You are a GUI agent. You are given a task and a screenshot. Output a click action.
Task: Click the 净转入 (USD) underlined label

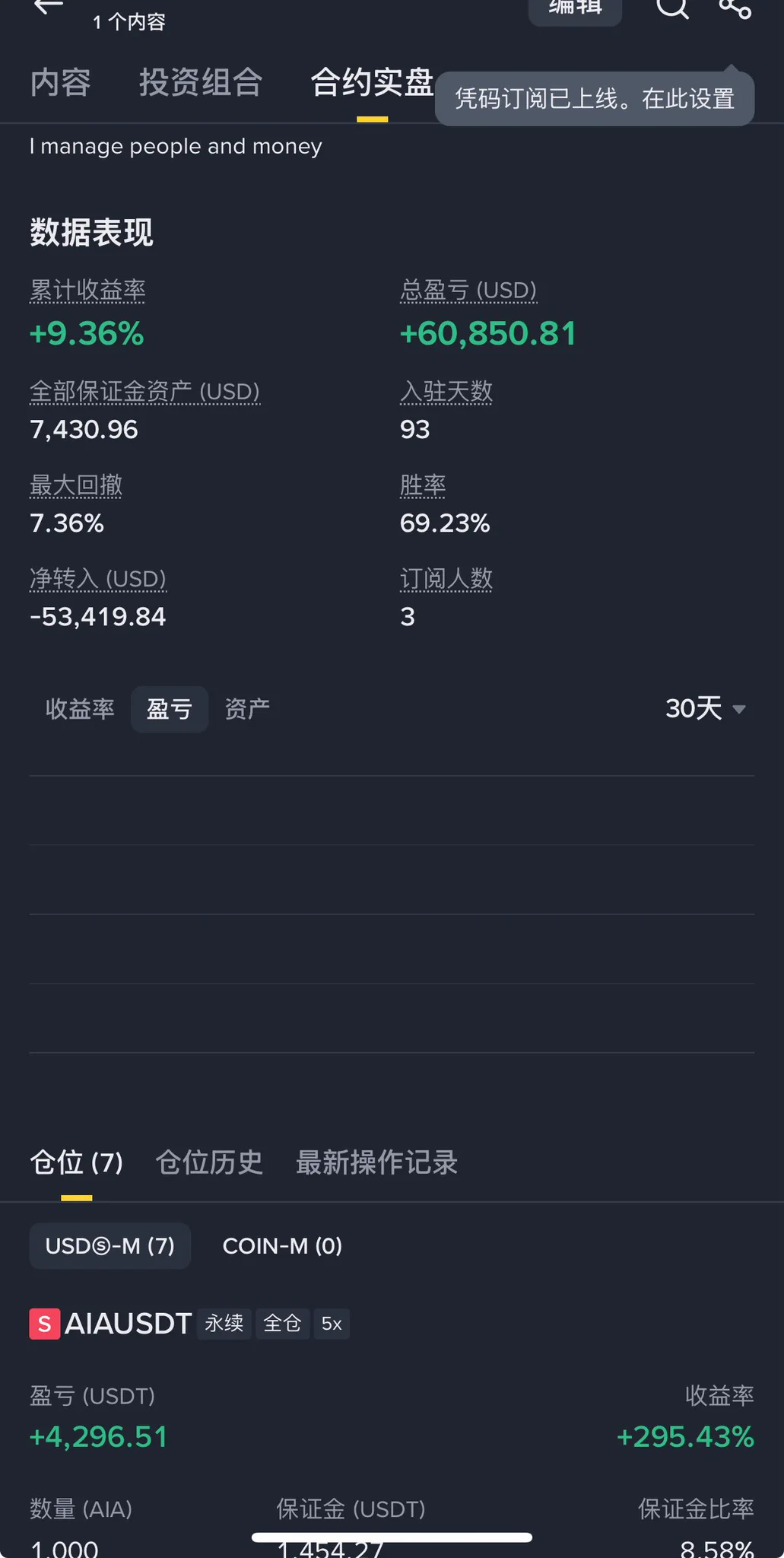(x=97, y=579)
